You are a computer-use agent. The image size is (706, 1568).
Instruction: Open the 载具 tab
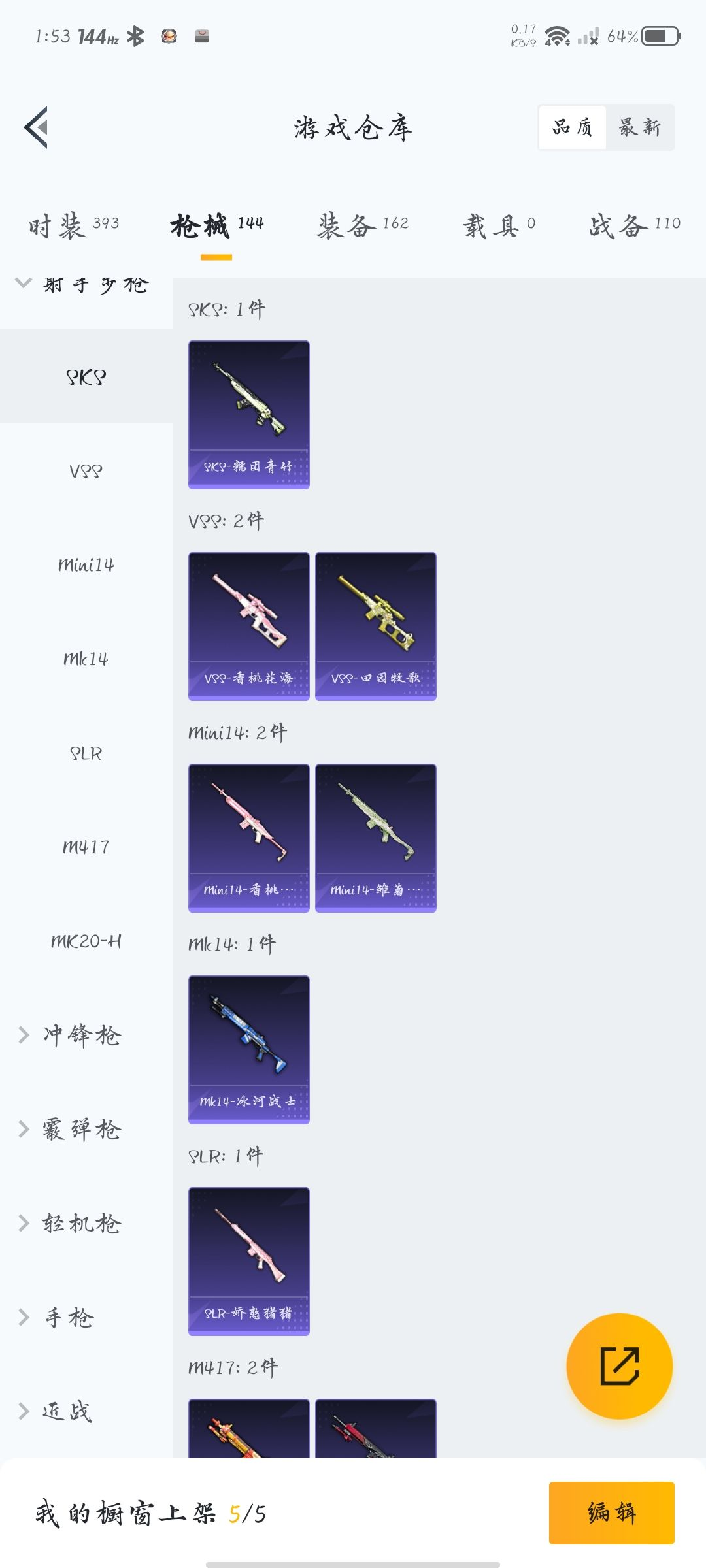click(x=499, y=226)
